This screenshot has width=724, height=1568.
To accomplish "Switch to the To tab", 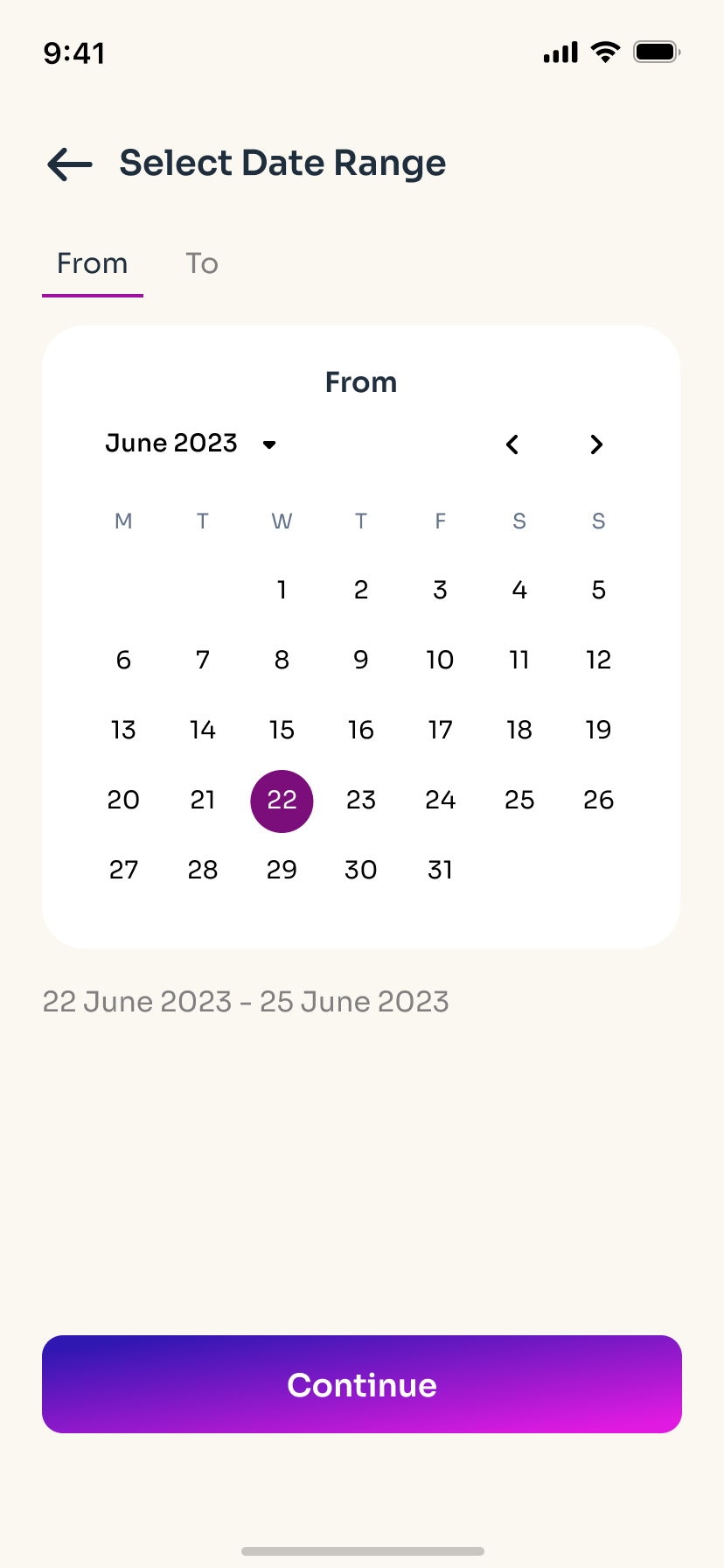I will pyautogui.click(x=202, y=263).
